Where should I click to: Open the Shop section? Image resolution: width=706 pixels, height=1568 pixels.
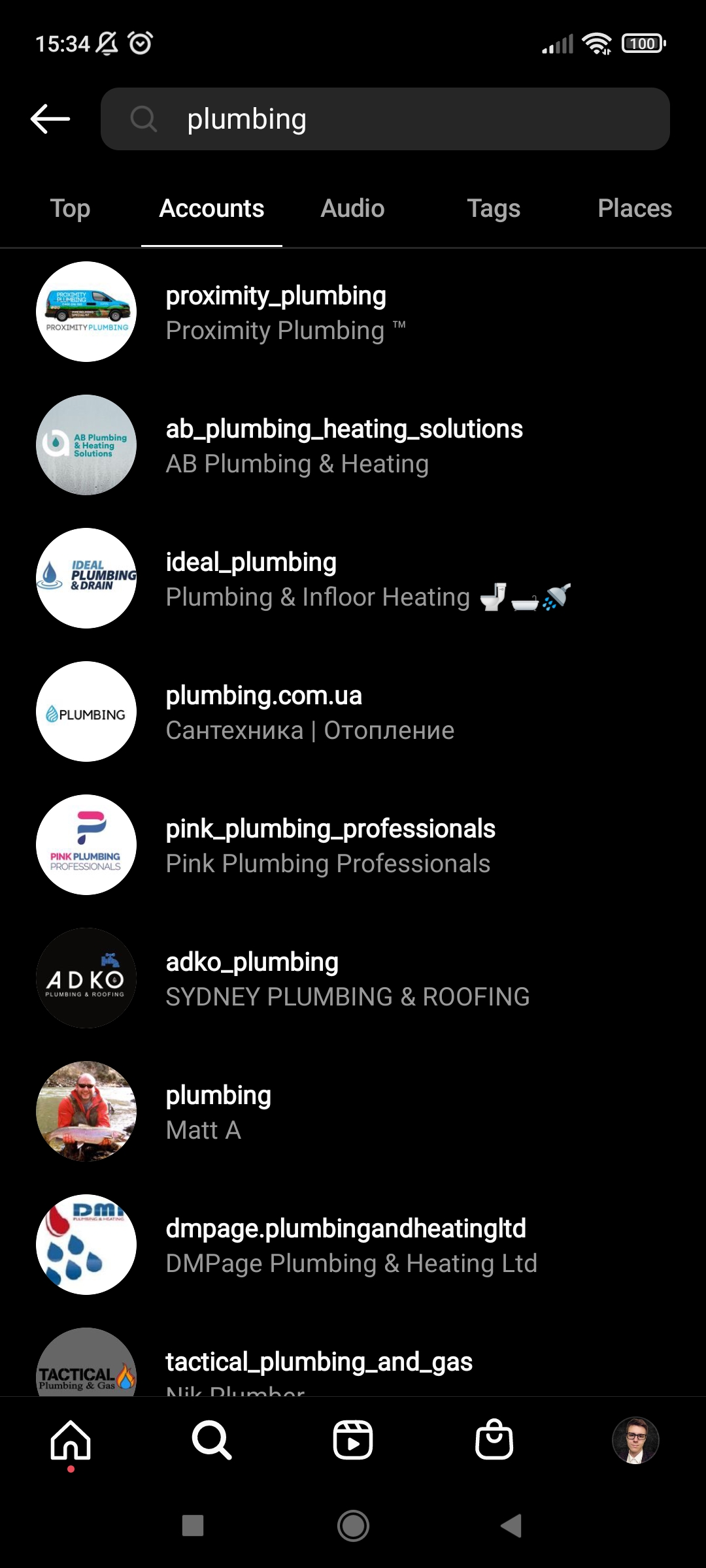pos(494,1441)
